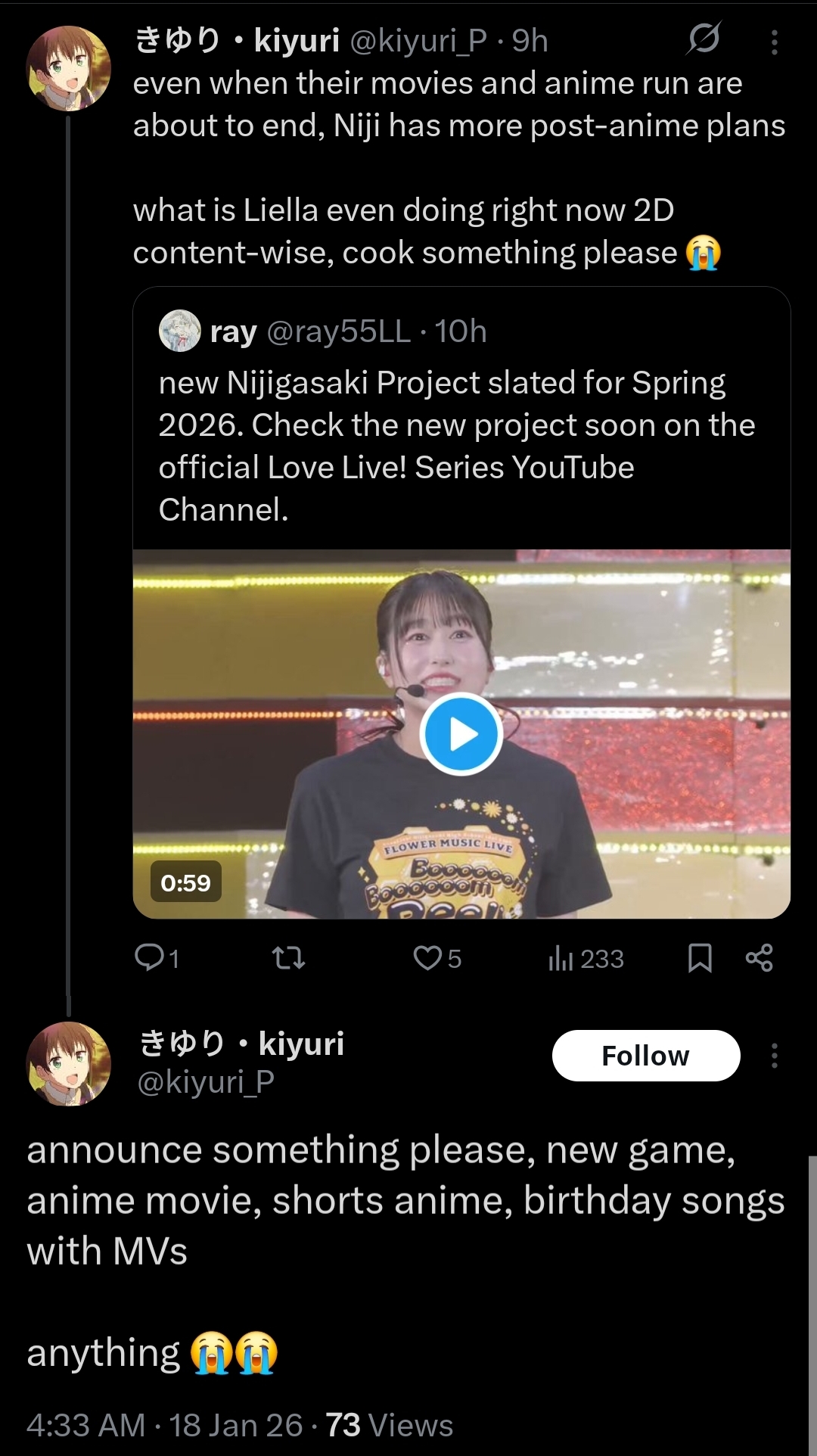This screenshot has height=1456, width=817.
Task: Share the first kiyuri post
Action: pos(759,958)
